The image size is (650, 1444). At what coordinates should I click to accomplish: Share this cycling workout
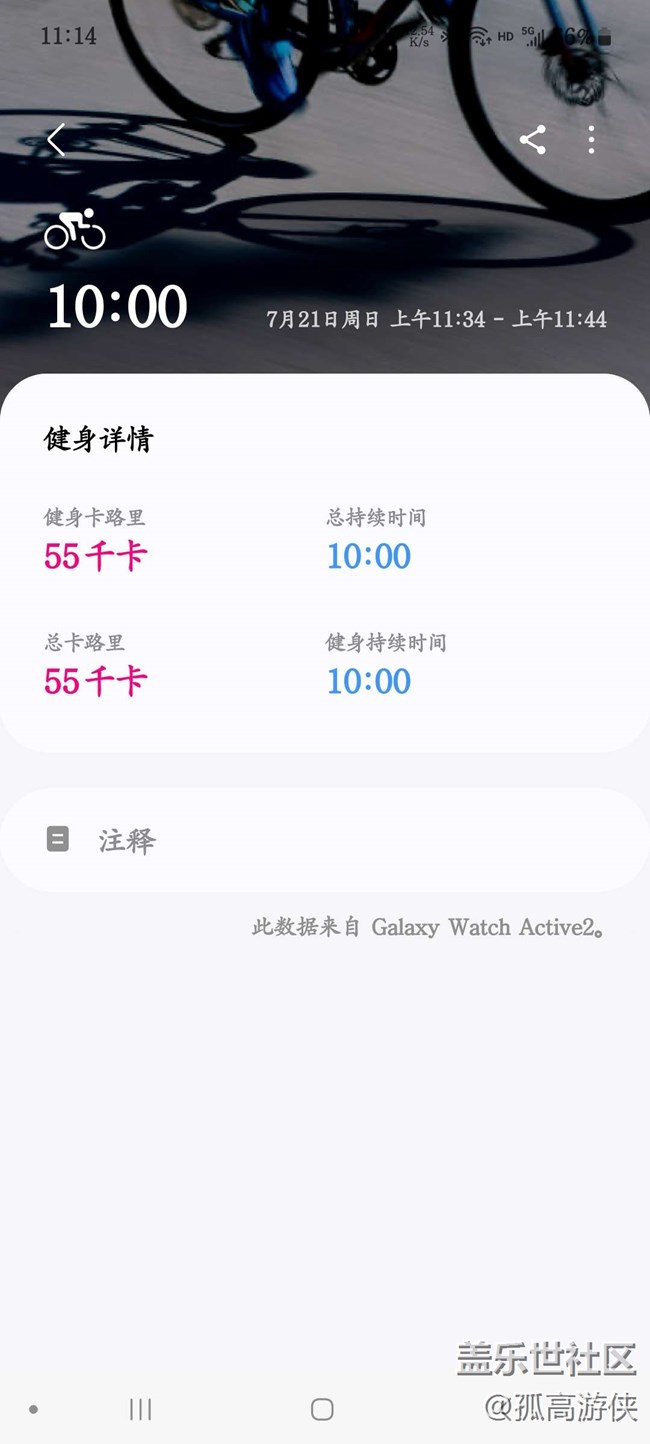pos(533,140)
